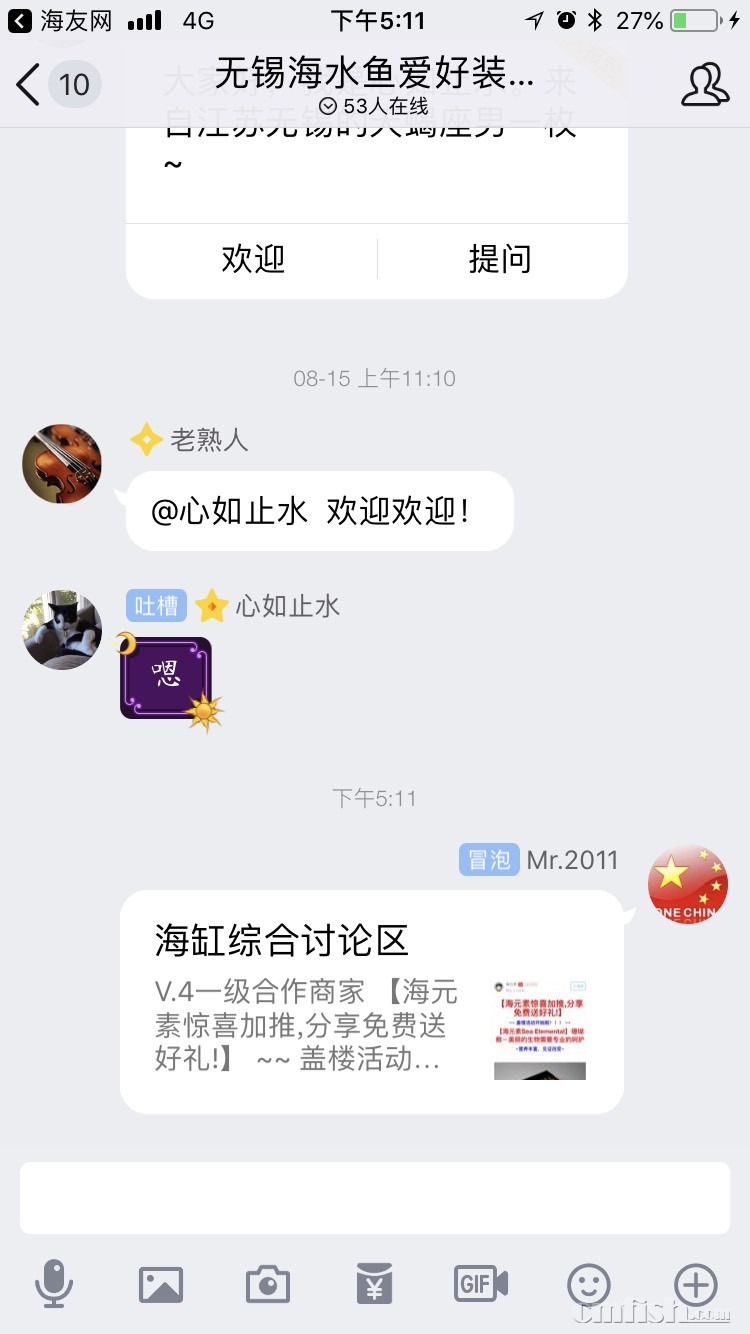
Task: Open the shared 海缸综合讨论区 link card
Action: (x=372, y=1001)
